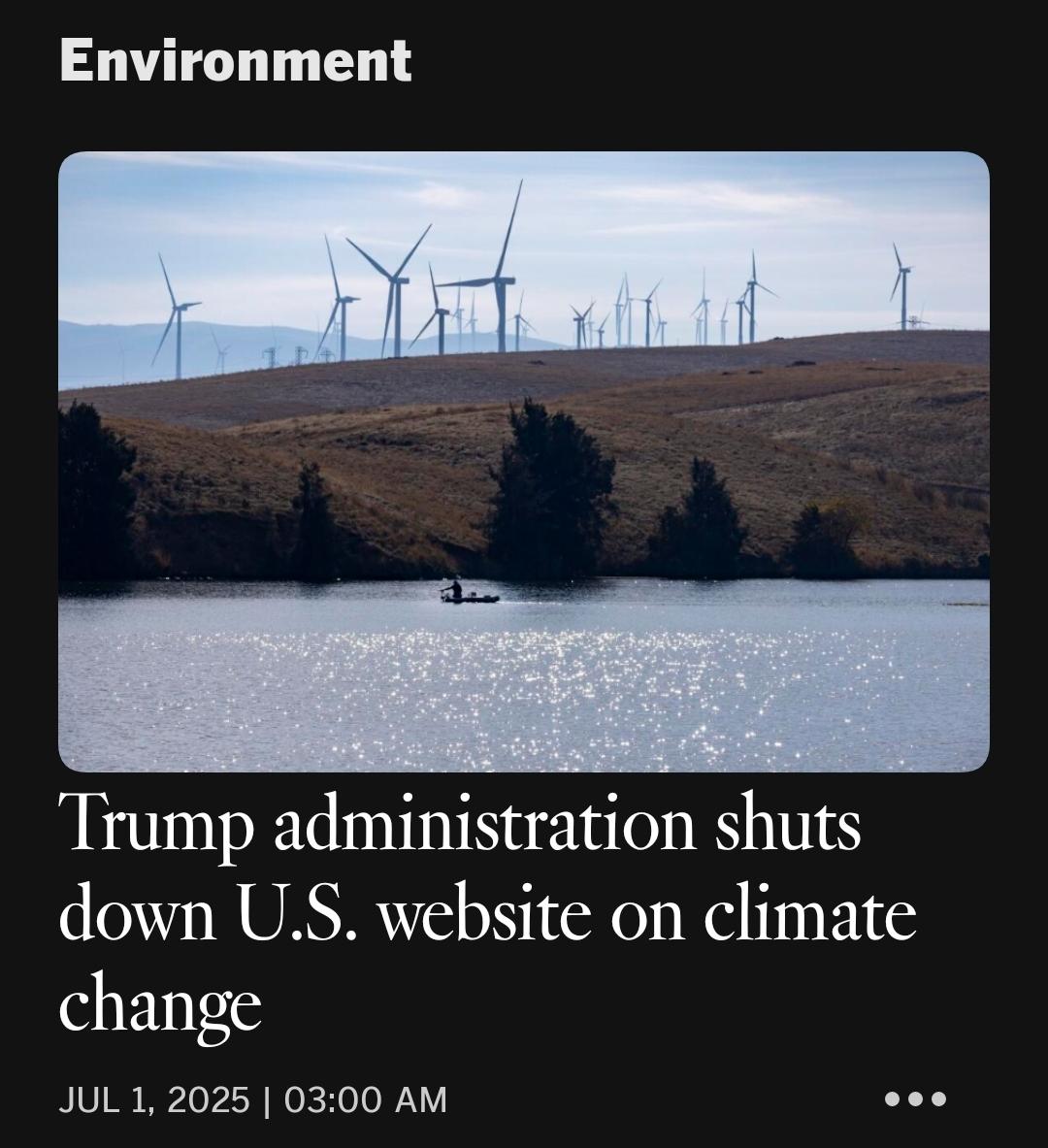Image resolution: width=1048 pixels, height=1148 pixels.
Task: Read the Trump administration climate website article
Action: [x=485, y=914]
